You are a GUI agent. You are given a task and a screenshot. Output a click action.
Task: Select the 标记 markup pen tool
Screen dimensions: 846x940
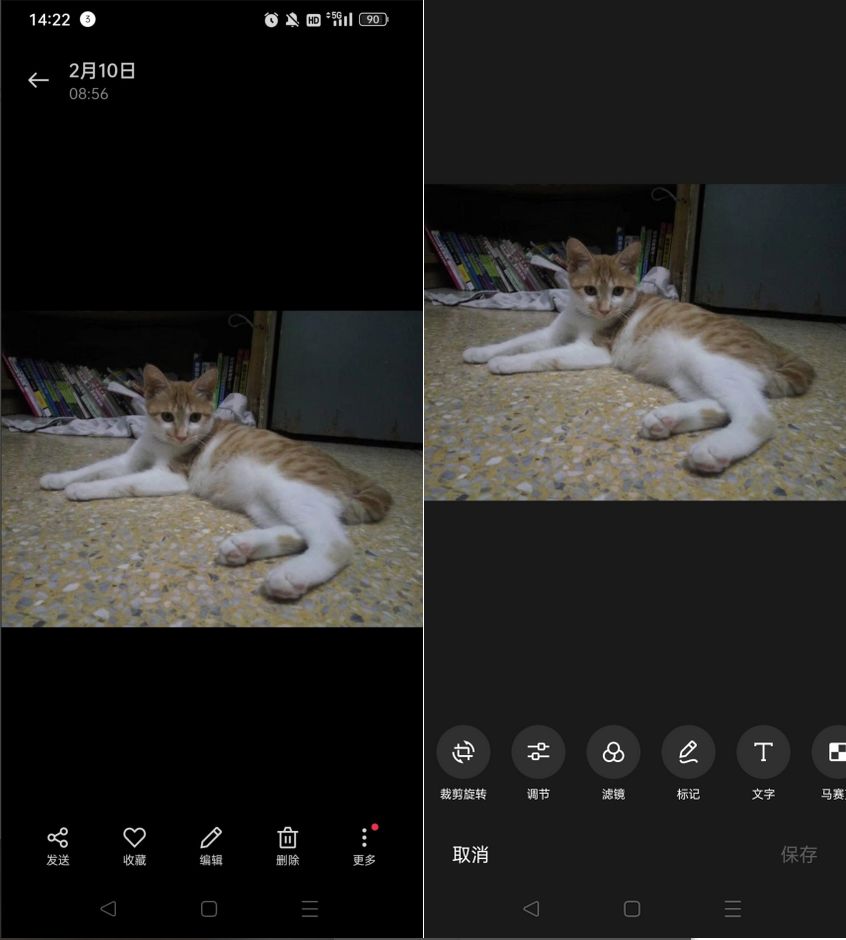[688, 752]
